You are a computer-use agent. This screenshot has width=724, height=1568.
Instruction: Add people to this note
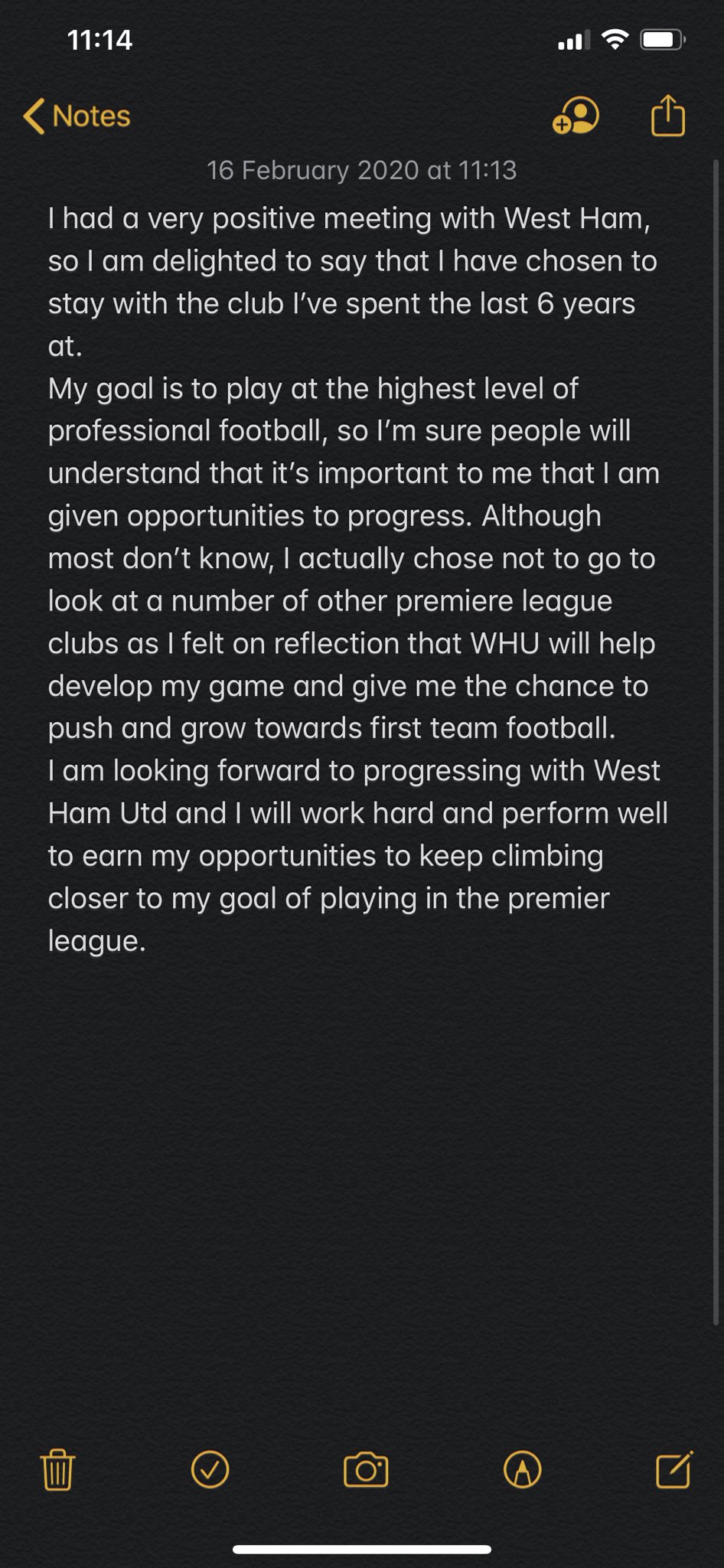(576, 116)
